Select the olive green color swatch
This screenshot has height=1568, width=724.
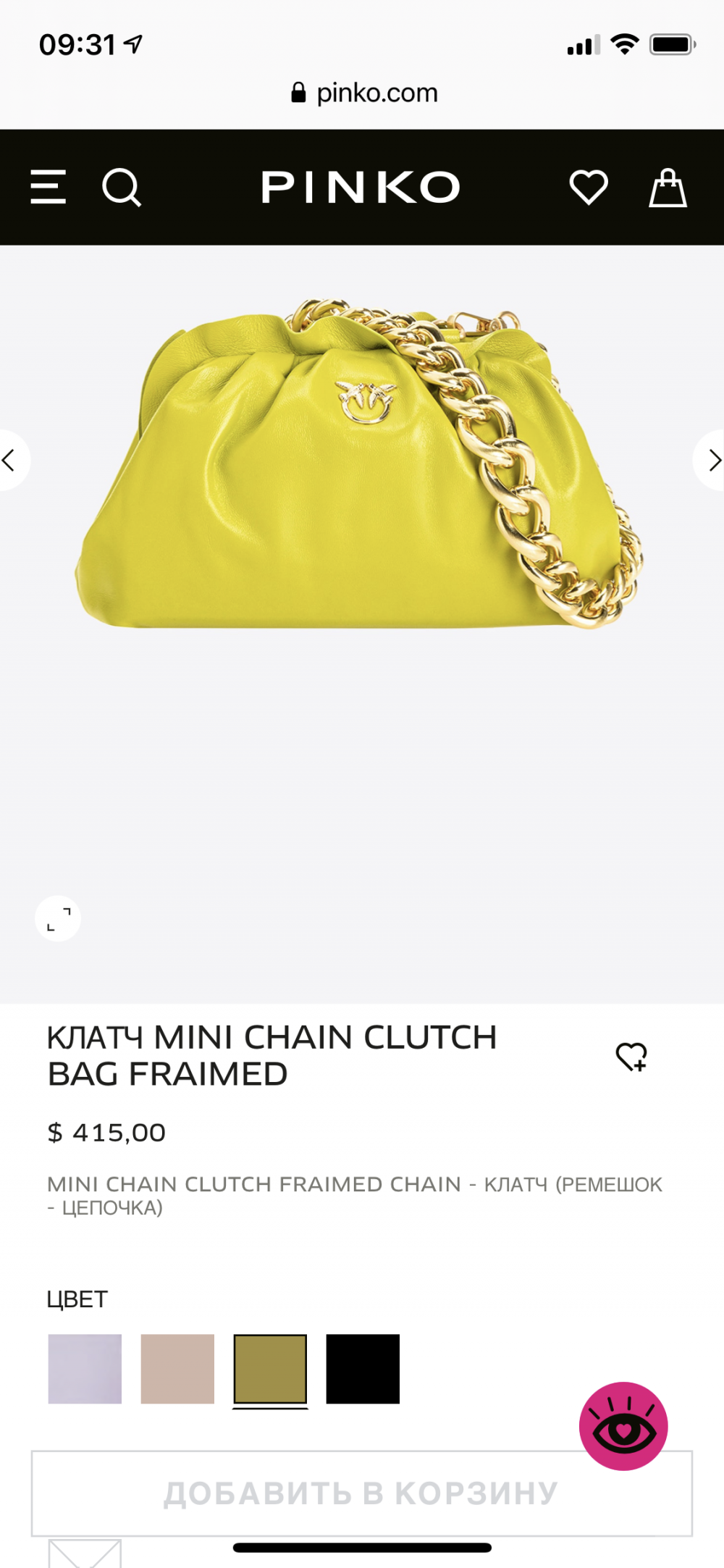coord(270,1369)
